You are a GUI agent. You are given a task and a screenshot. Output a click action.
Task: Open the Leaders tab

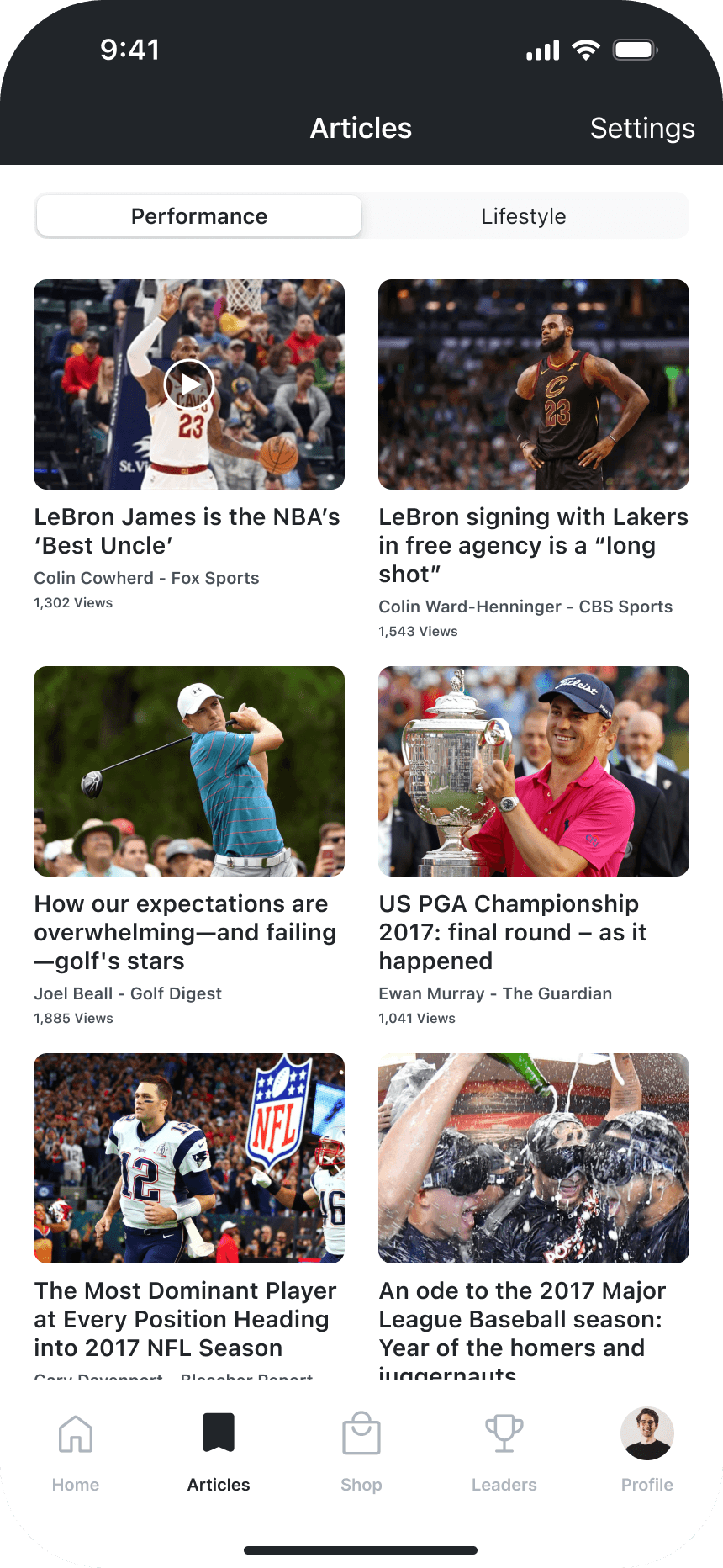[504, 1451]
